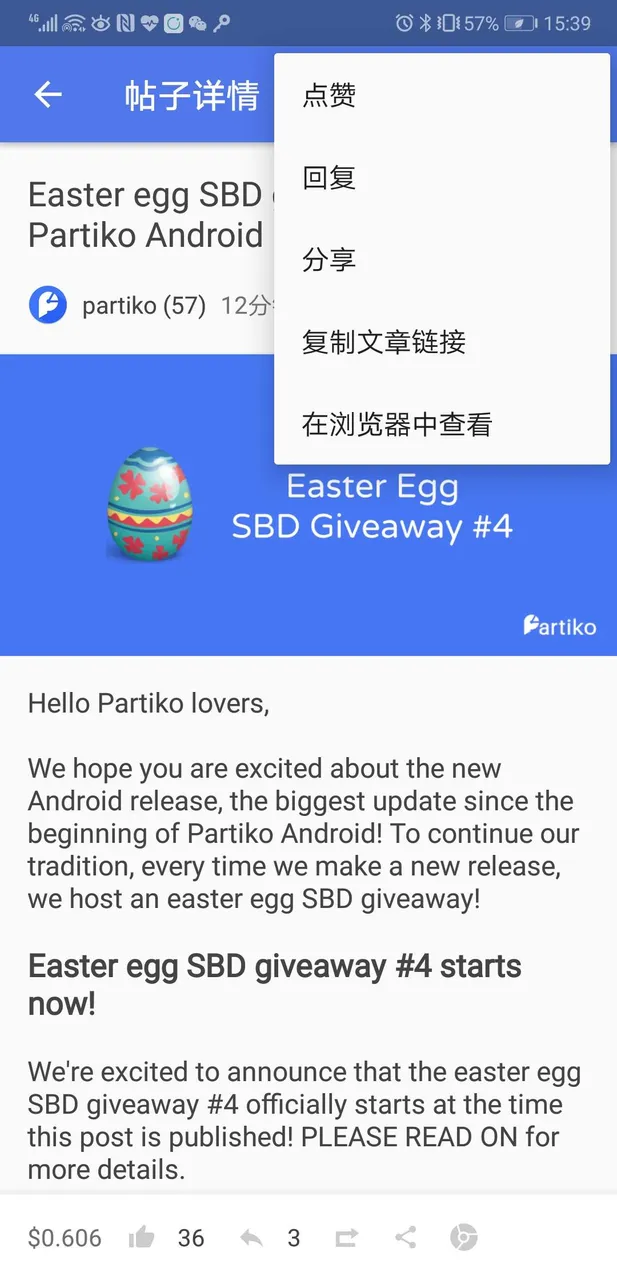Image resolution: width=617 pixels, height=1280 pixels.
Task: Select 复制文章链接 menu option
Action: (x=441, y=342)
